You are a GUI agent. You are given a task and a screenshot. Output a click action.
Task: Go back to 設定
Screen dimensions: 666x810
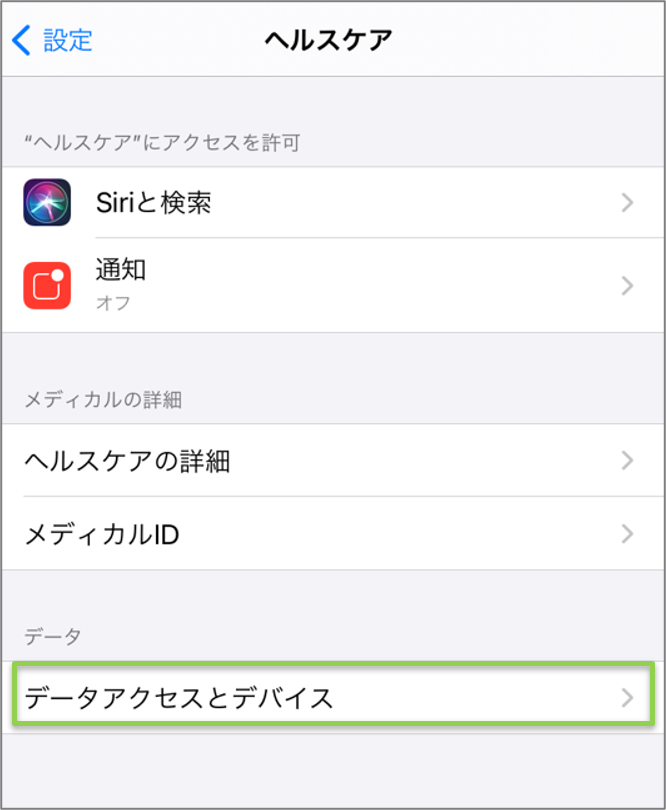(x=53, y=40)
